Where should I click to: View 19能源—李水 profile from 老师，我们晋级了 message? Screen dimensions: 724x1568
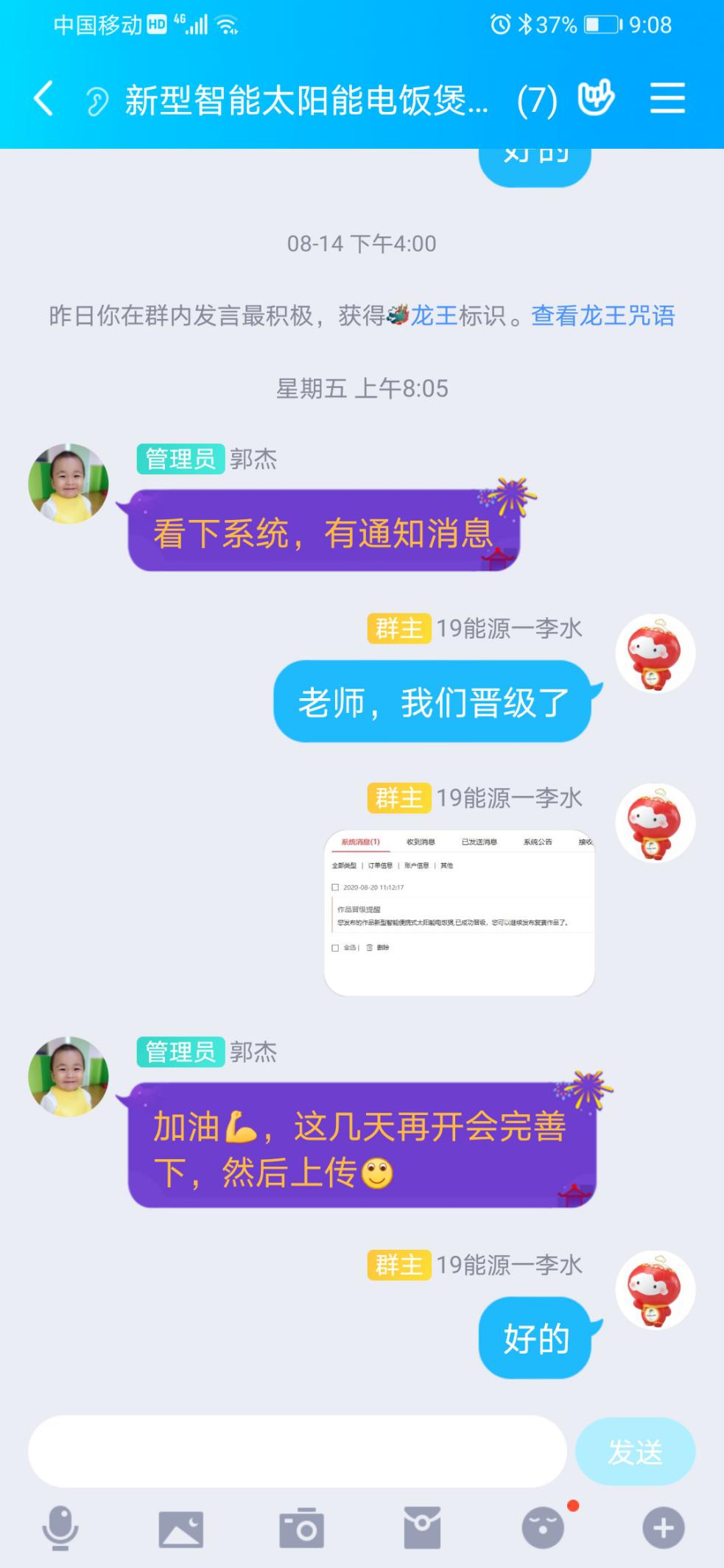coord(655,654)
